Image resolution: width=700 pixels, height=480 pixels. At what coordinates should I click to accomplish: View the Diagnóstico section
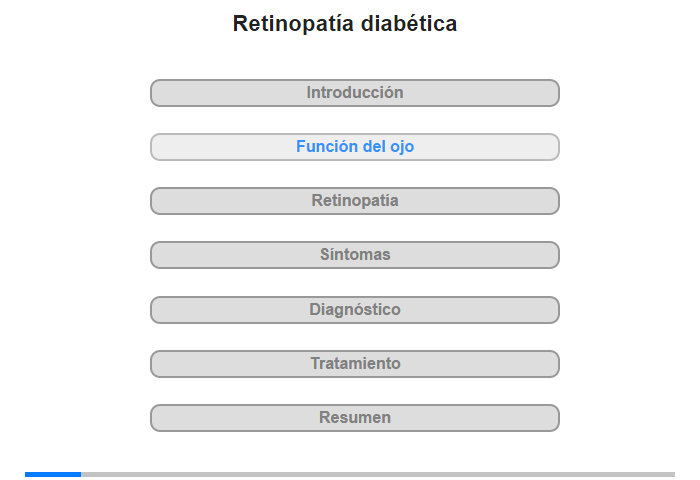tap(355, 310)
